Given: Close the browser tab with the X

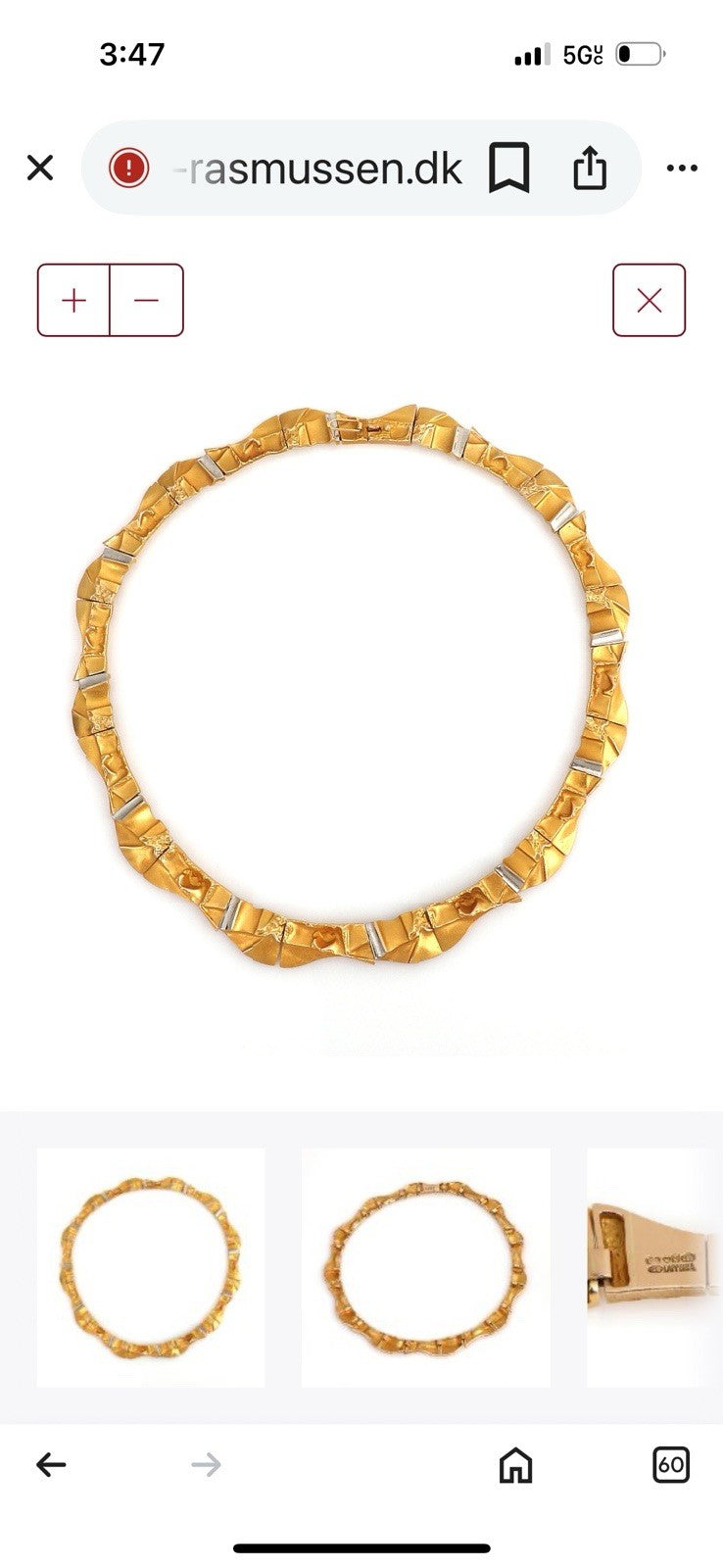Looking at the screenshot, I should [x=40, y=168].
